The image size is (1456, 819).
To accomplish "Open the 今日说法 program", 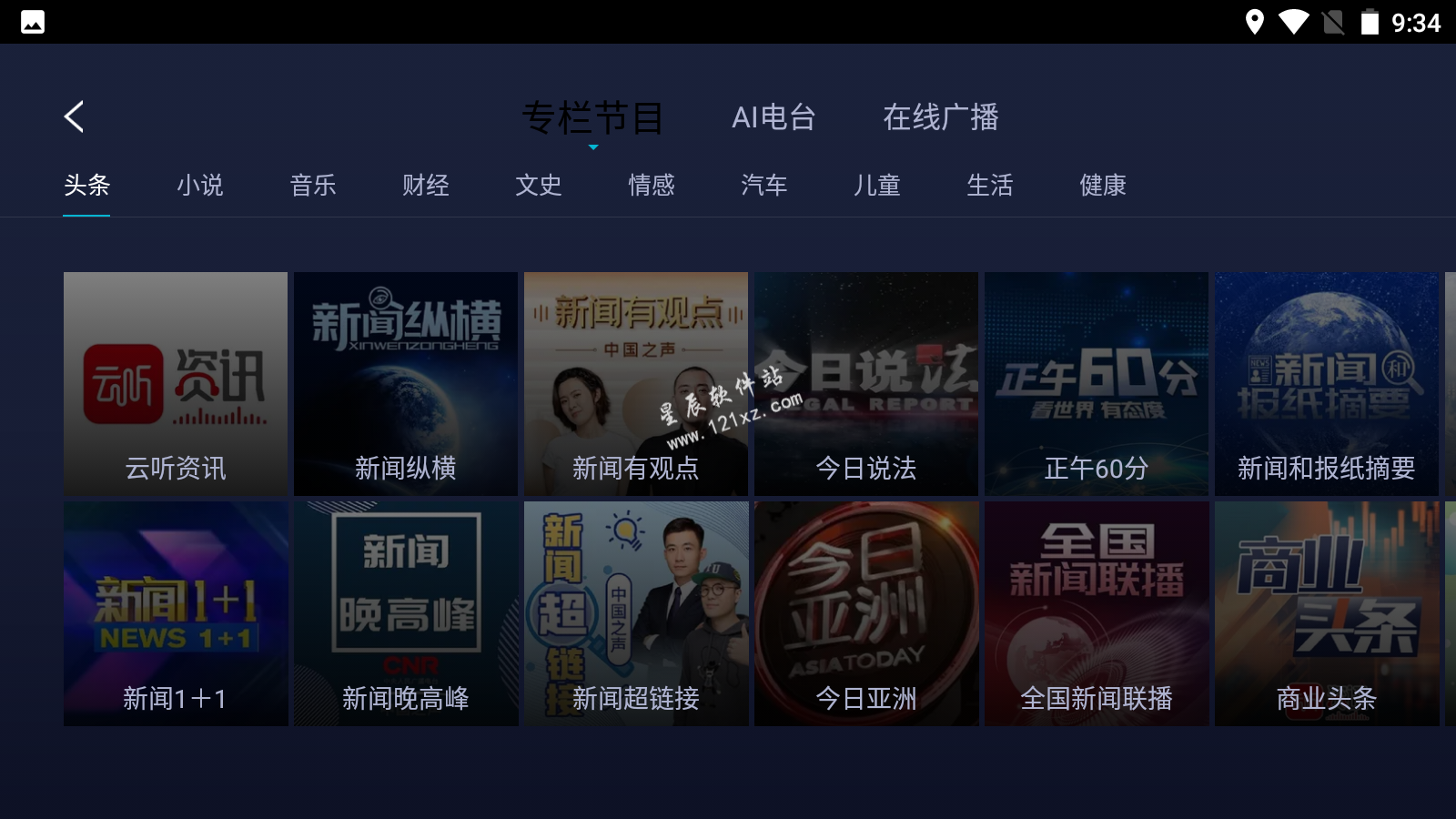I will click(866, 384).
